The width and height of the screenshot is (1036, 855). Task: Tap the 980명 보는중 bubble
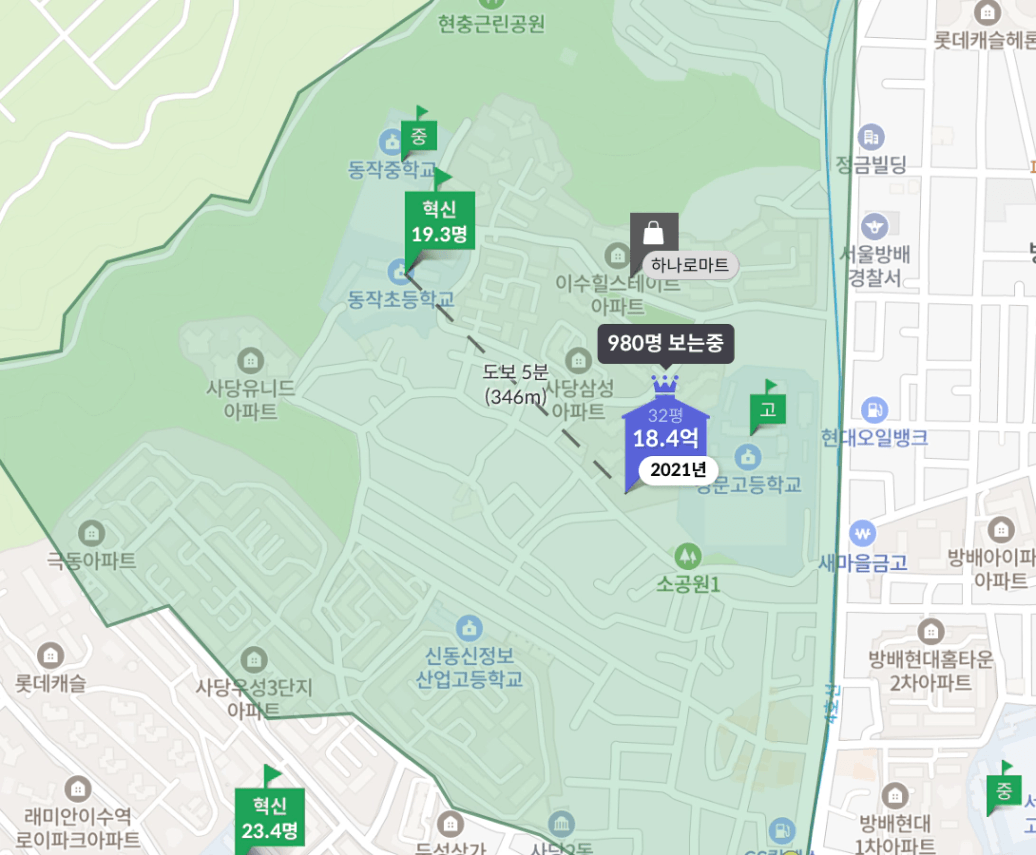[x=666, y=343]
